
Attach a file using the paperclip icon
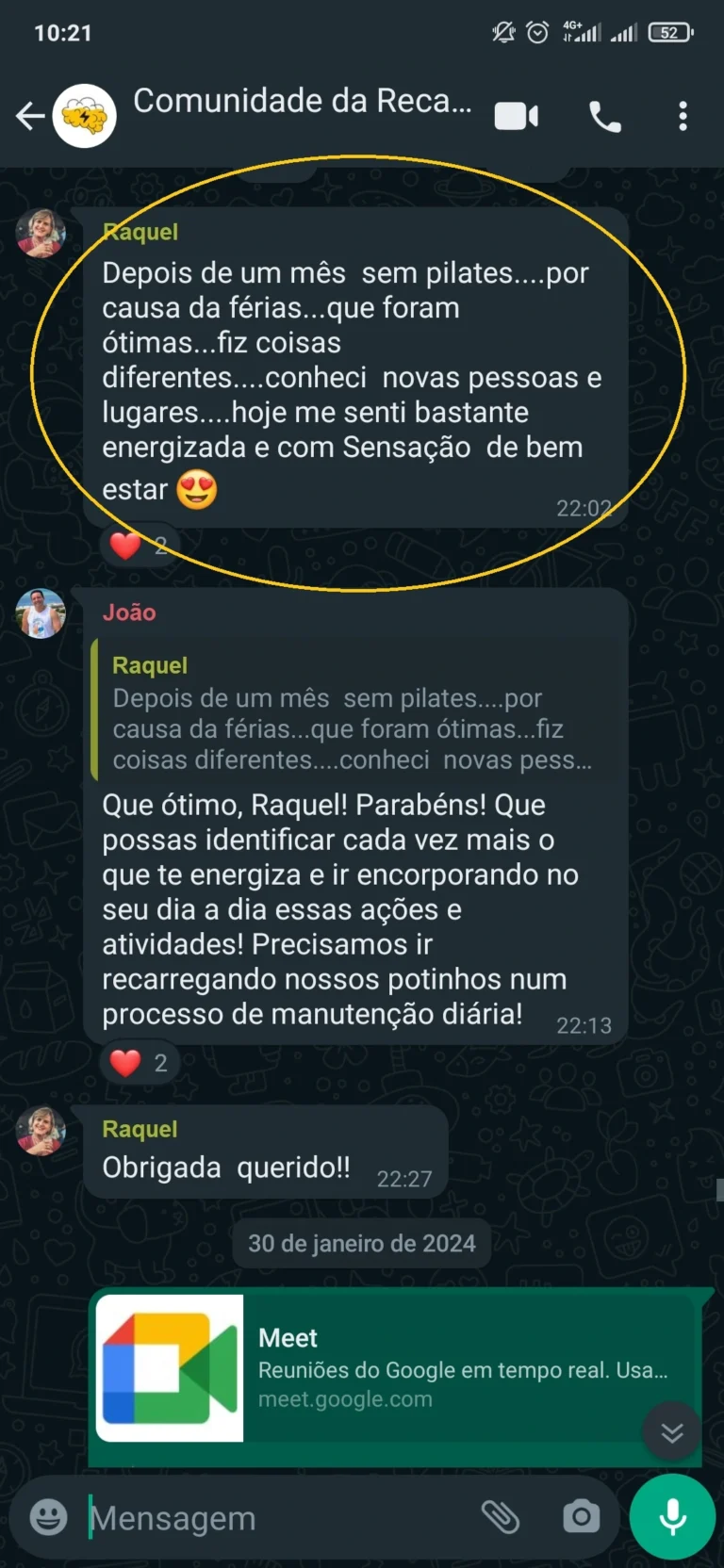[502, 1515]
